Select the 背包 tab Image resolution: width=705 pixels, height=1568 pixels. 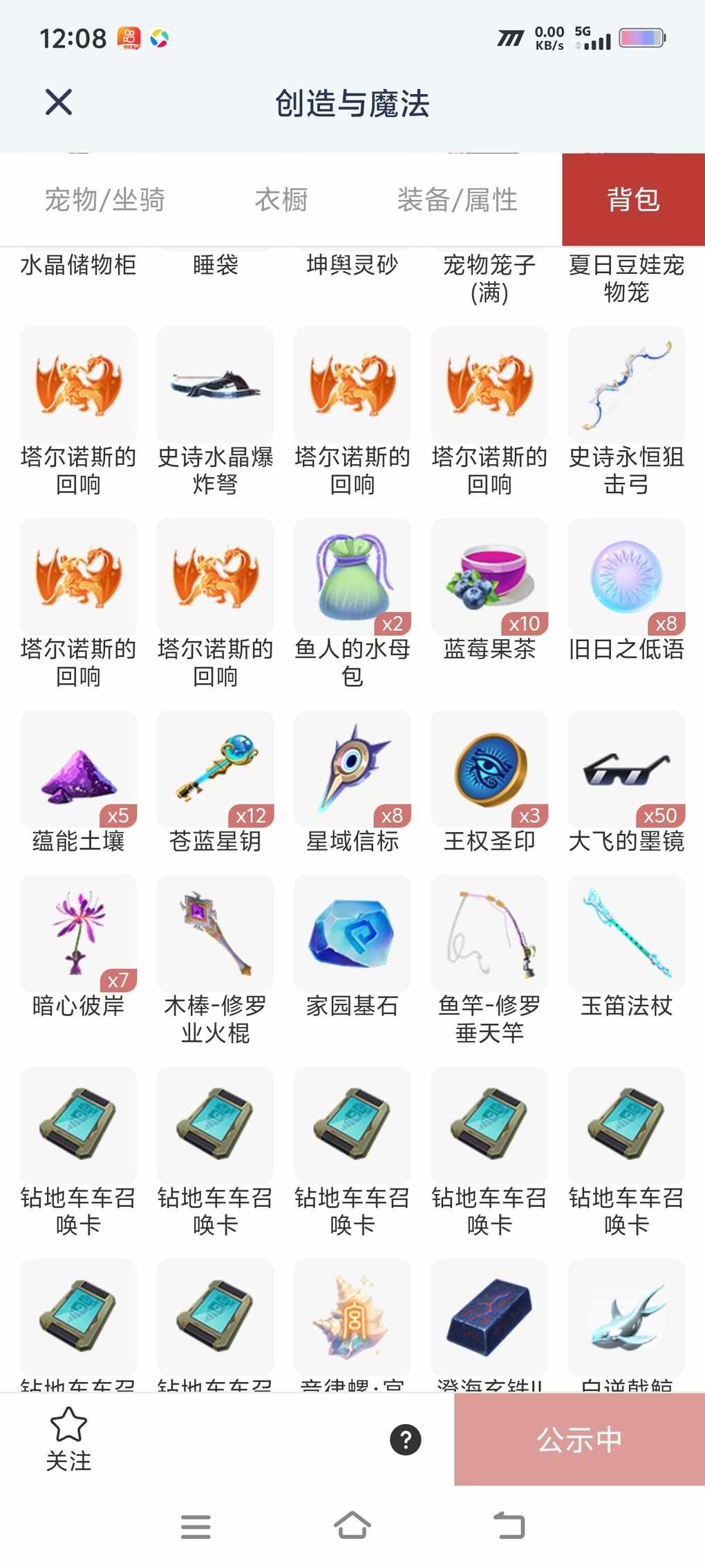[x=633, y=200]
